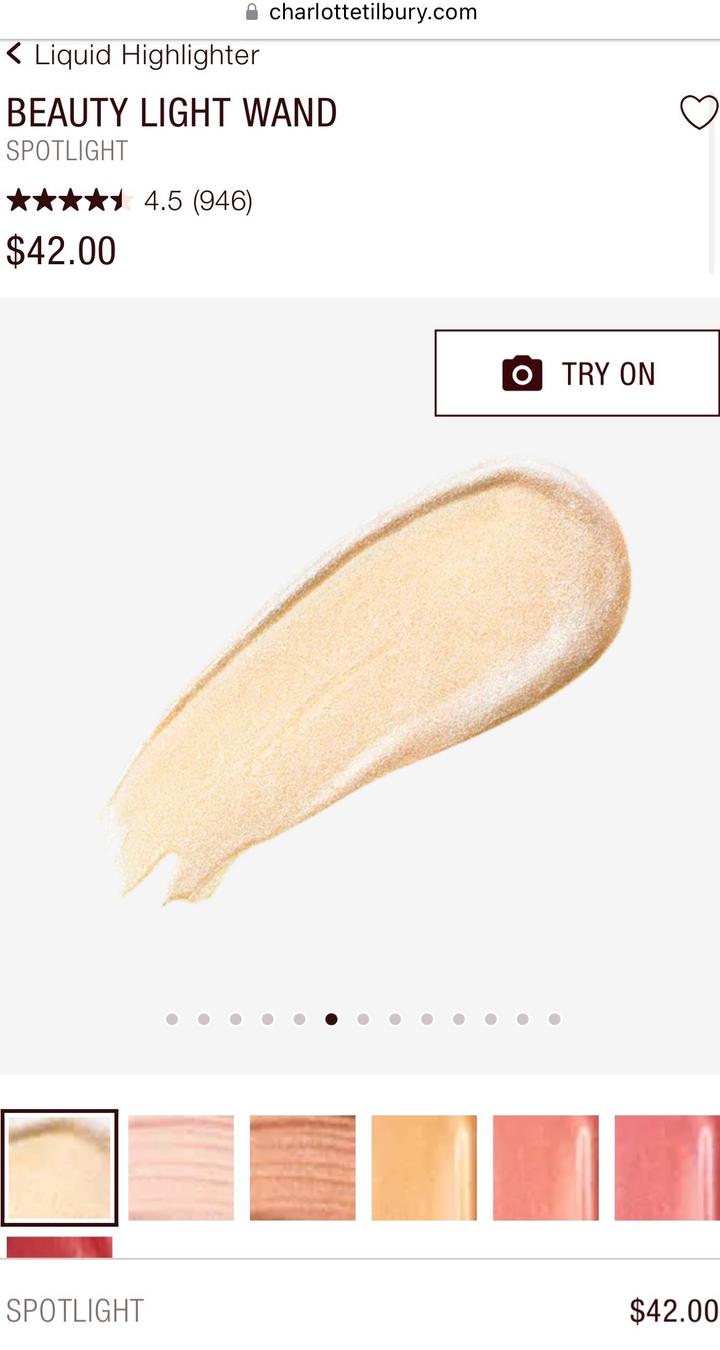720x1350 pixels.
Task: Select the rosy pink swatch at row end
Action: 667,1167
